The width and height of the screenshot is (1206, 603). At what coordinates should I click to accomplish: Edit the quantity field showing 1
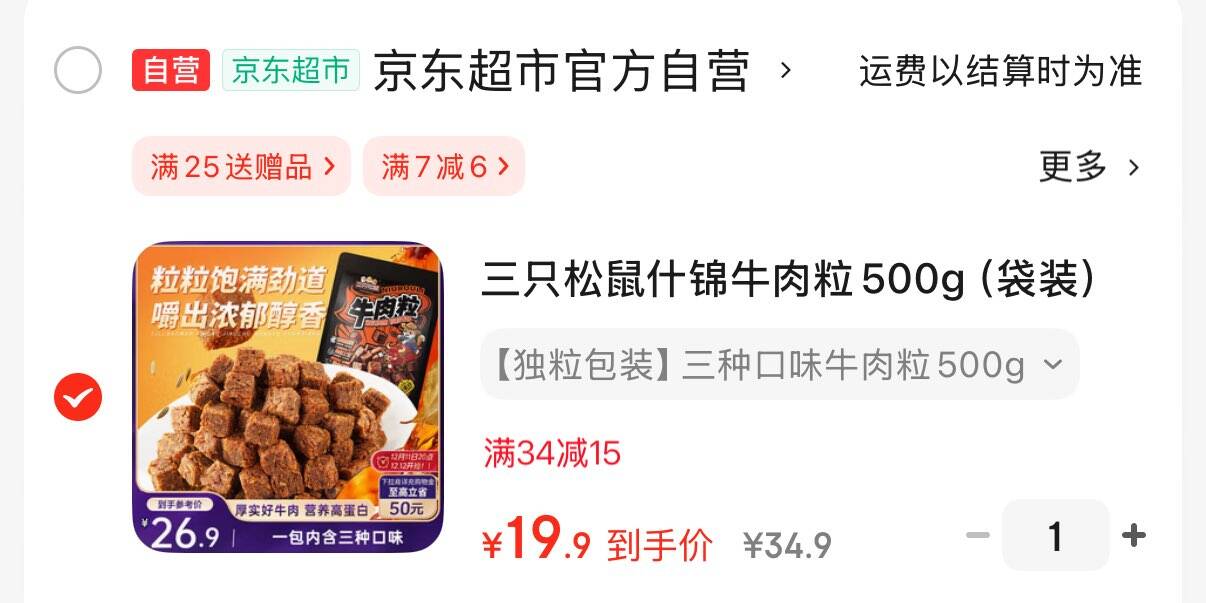[x=1055, y=536]
